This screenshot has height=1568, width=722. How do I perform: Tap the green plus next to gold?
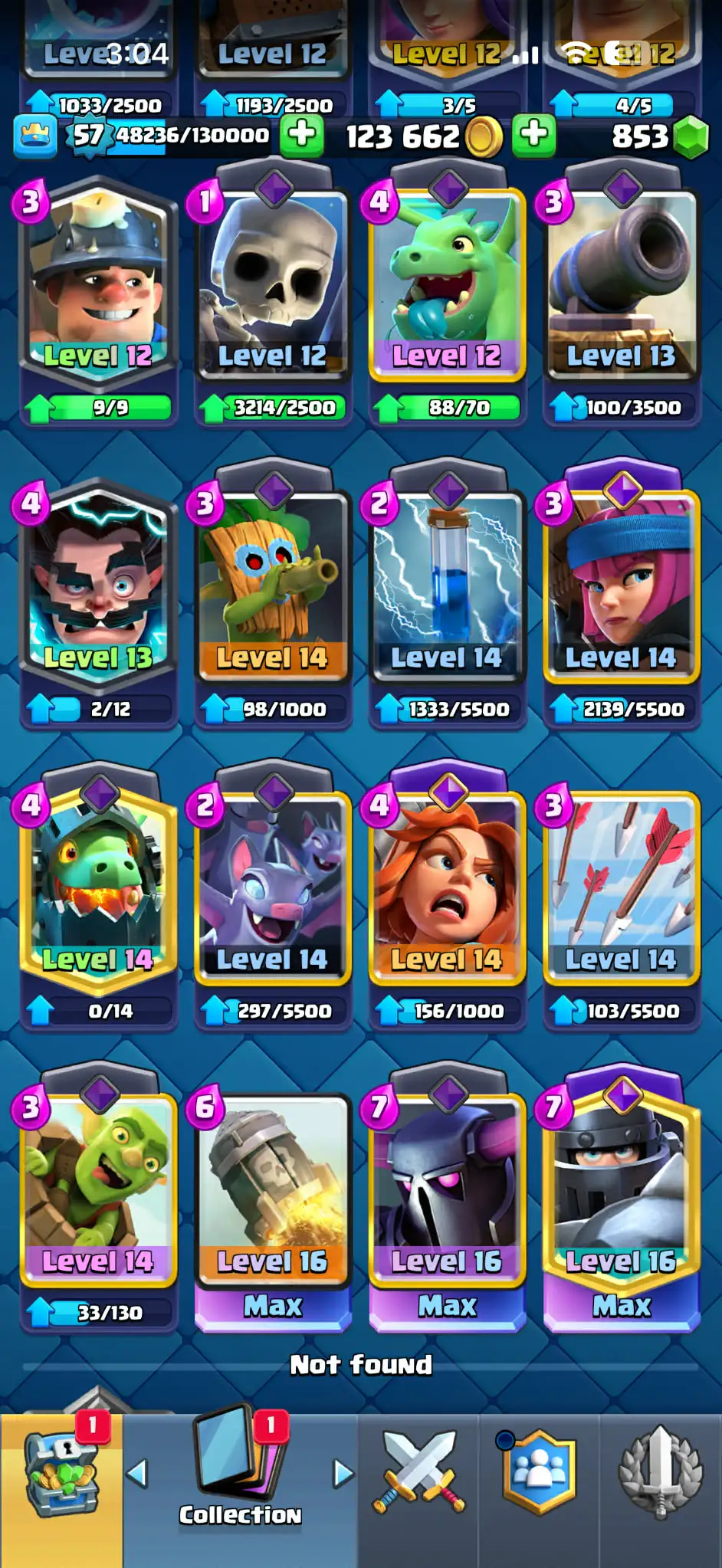coord(534,135)
